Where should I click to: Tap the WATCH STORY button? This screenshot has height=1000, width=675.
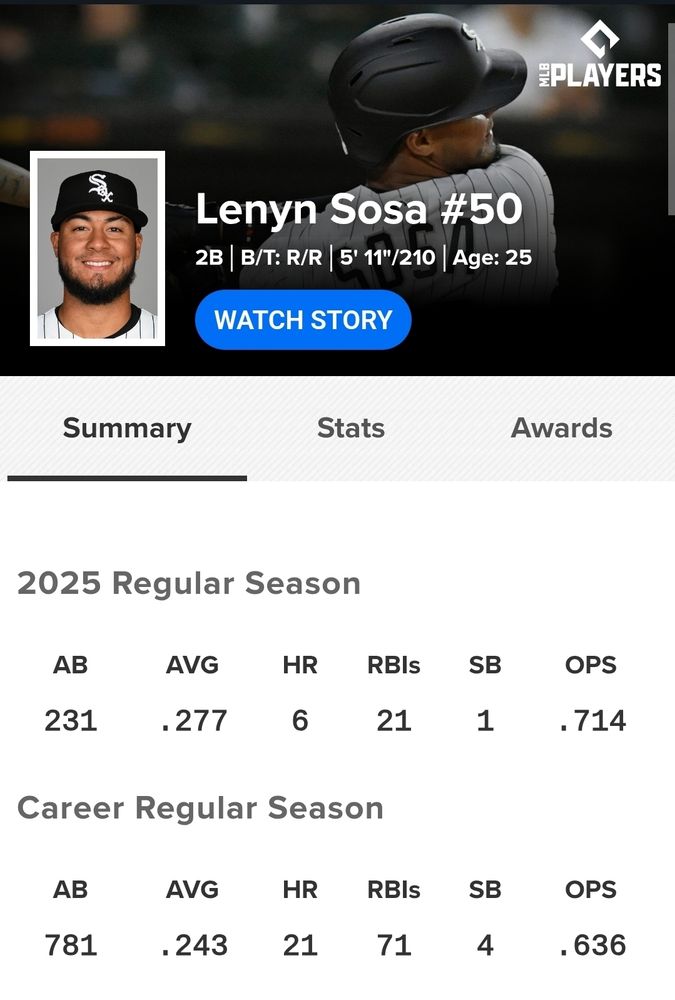click(303, 320)
